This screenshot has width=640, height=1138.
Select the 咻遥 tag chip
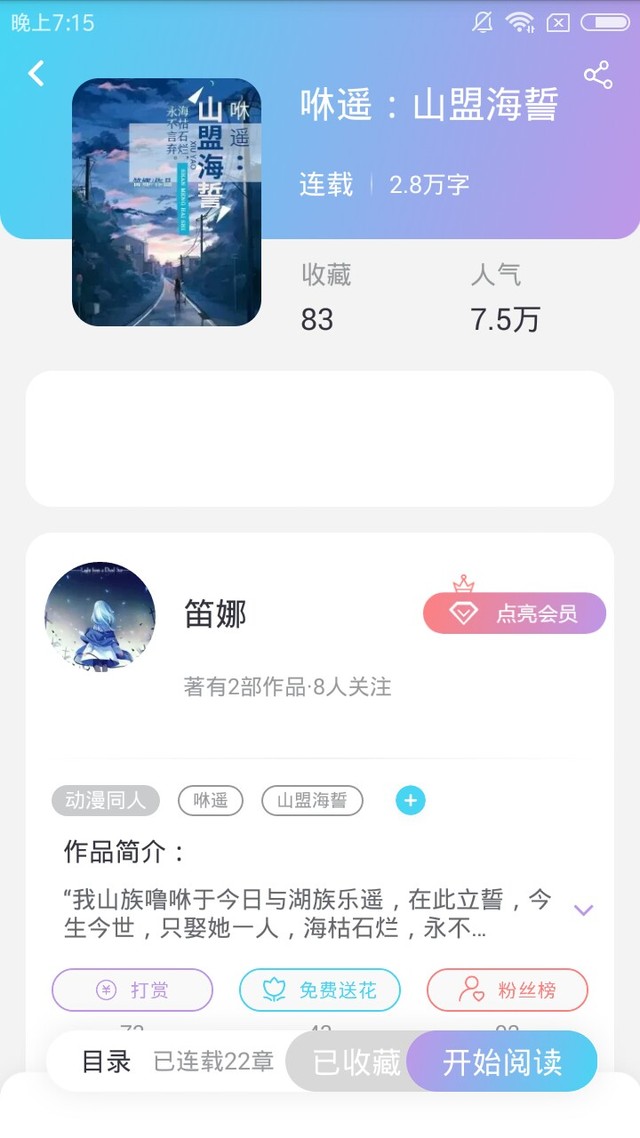210,801
